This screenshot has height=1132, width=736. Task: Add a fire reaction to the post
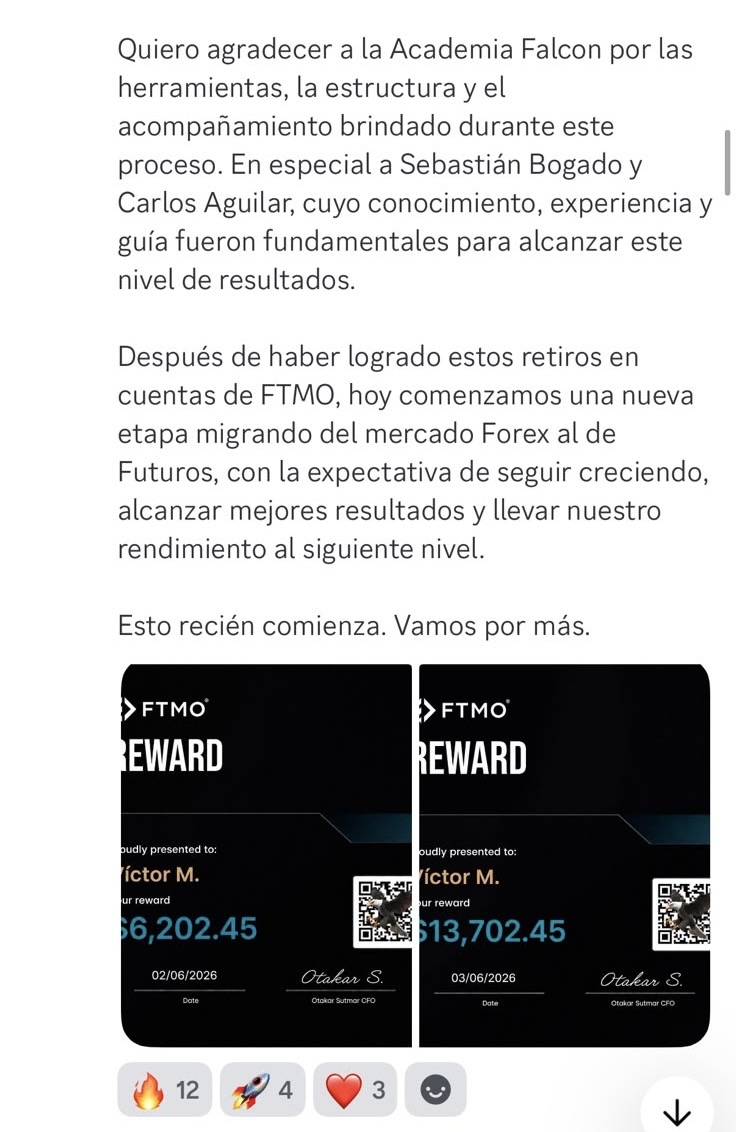[165, 1089]
